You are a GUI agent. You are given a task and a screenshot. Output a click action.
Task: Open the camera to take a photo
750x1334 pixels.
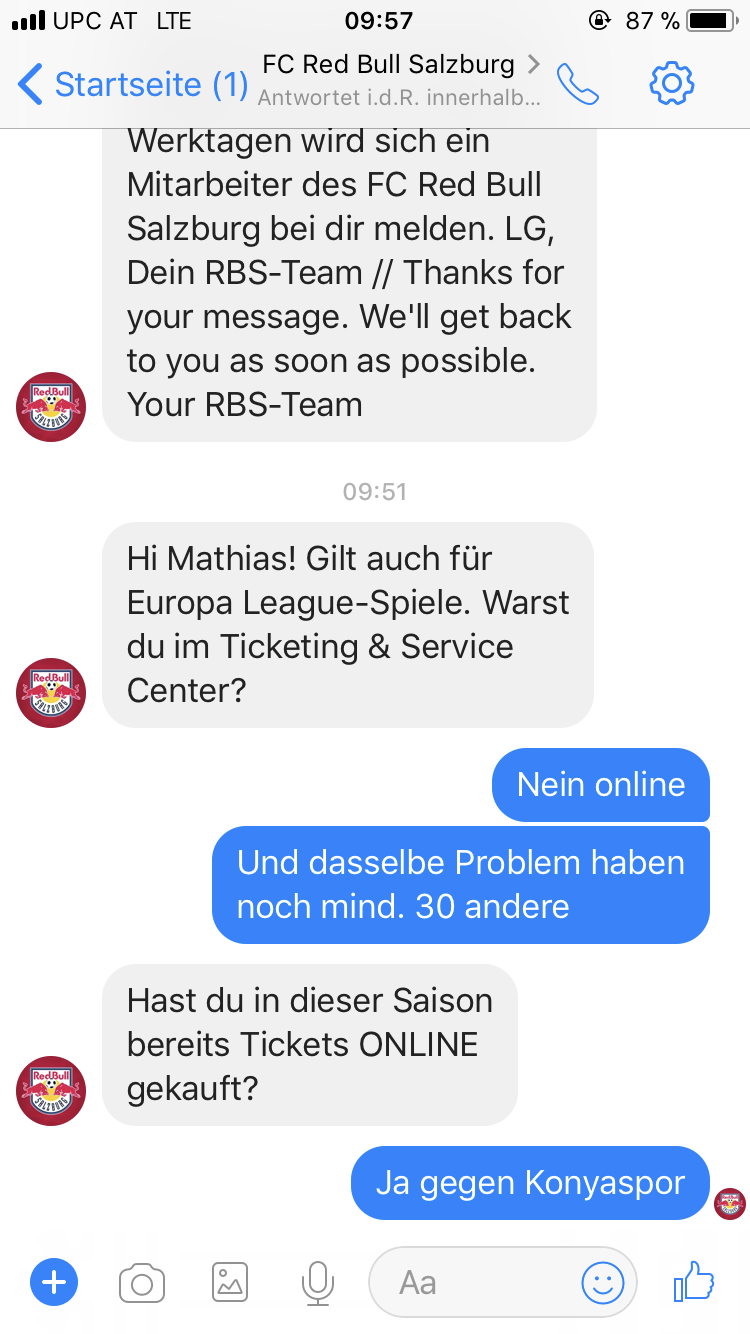(x=142, y=1282)
